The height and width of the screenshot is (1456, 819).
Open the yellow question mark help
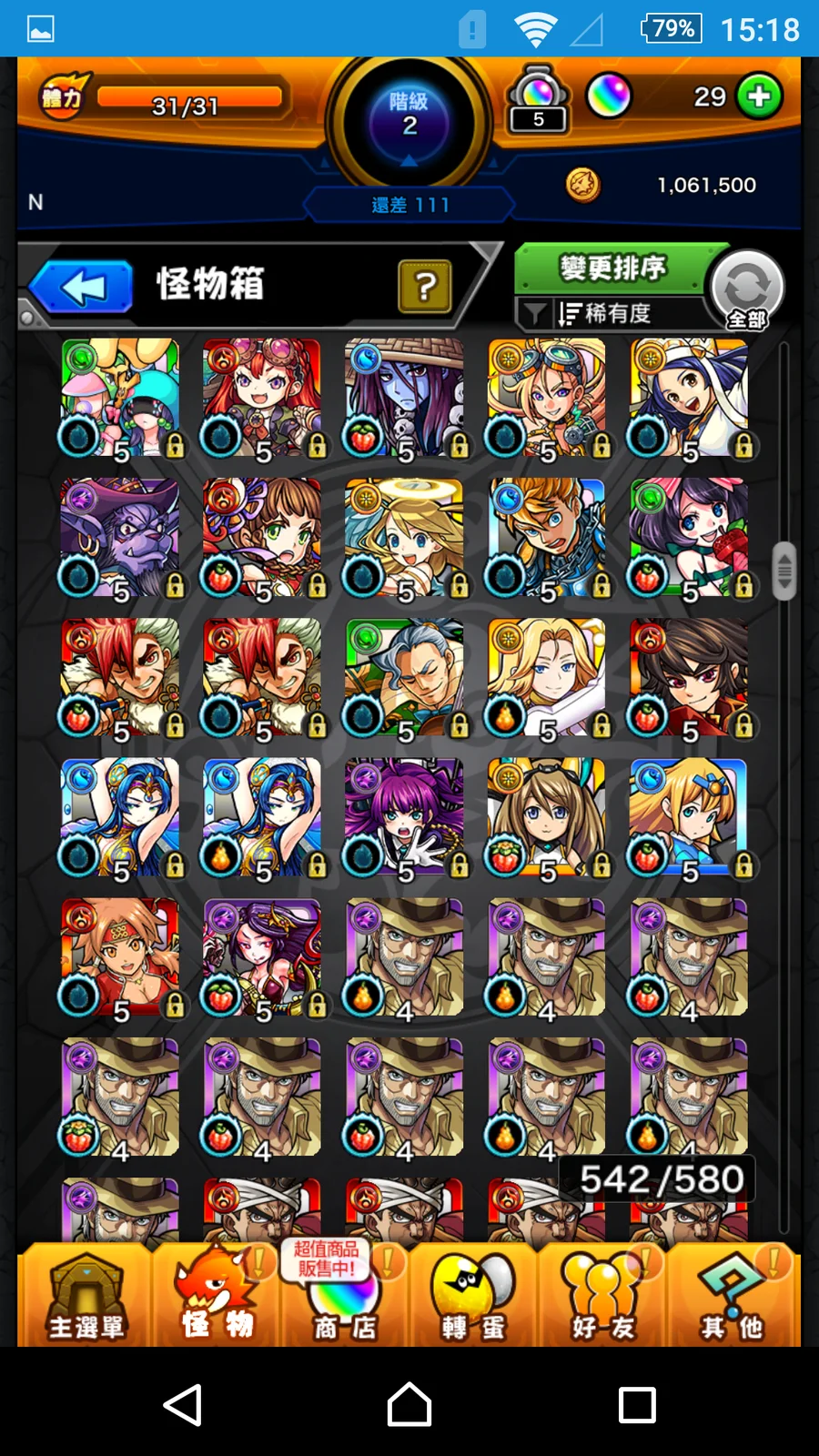point(424,287)
